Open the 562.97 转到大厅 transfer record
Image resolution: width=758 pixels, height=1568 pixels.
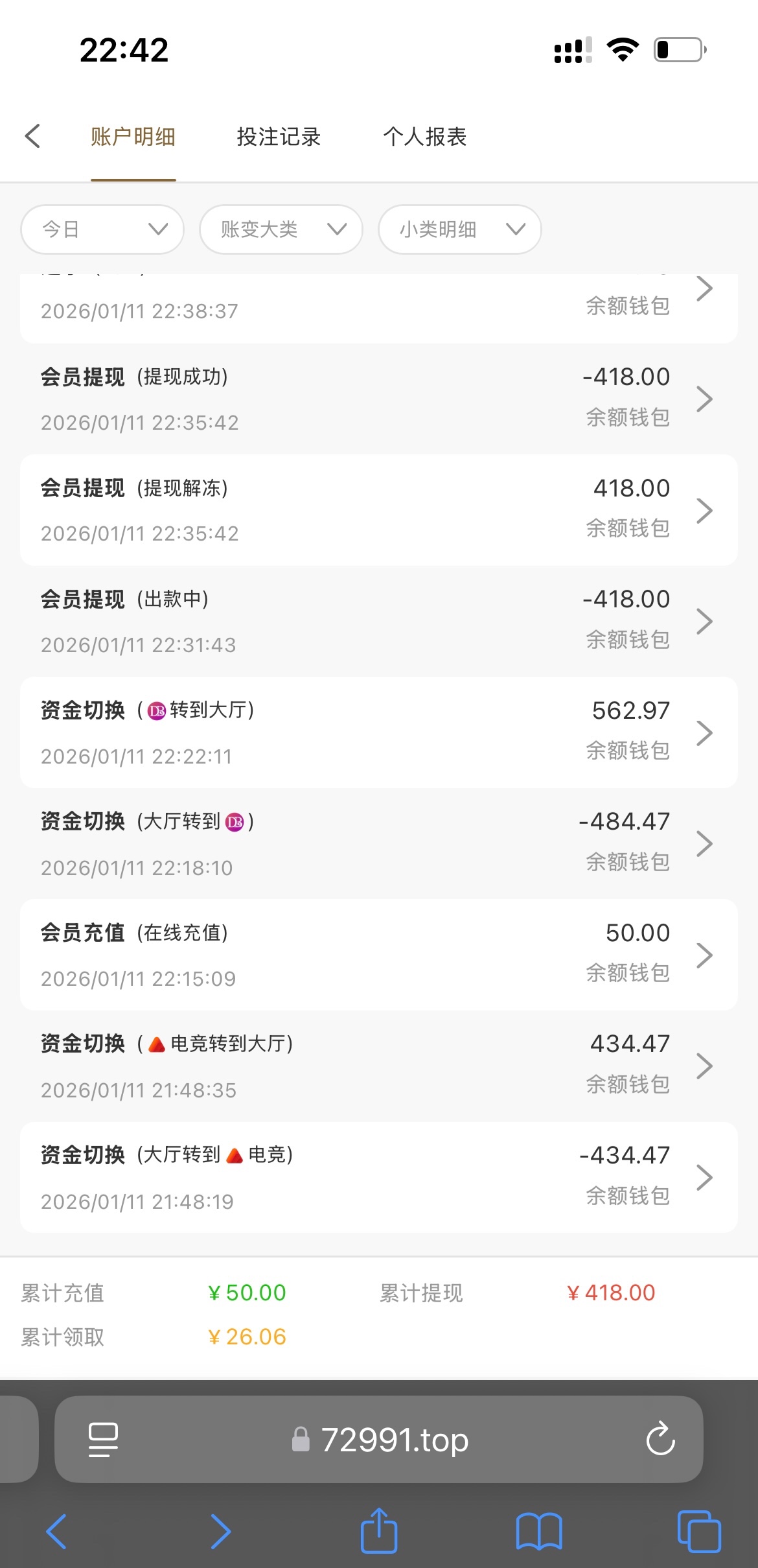(x=378, y=732)
